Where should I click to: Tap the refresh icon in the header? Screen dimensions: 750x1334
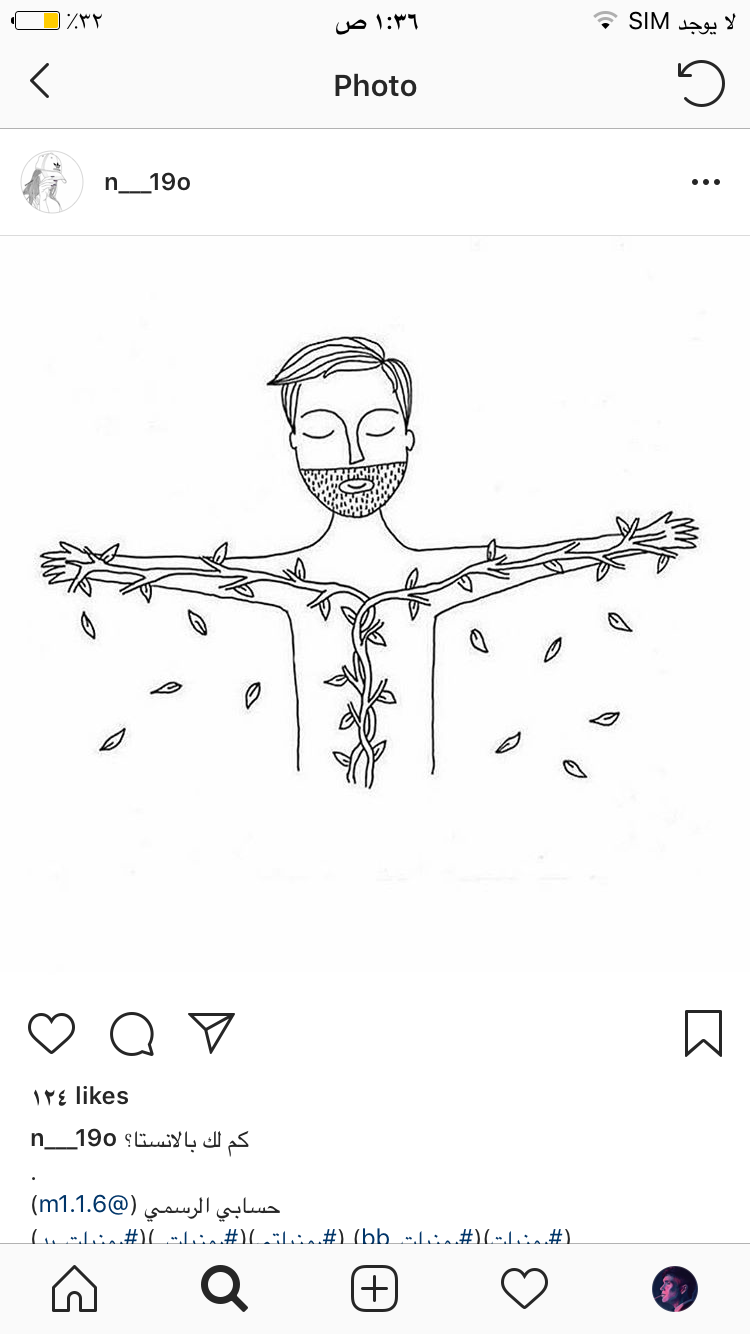[702, 83]
